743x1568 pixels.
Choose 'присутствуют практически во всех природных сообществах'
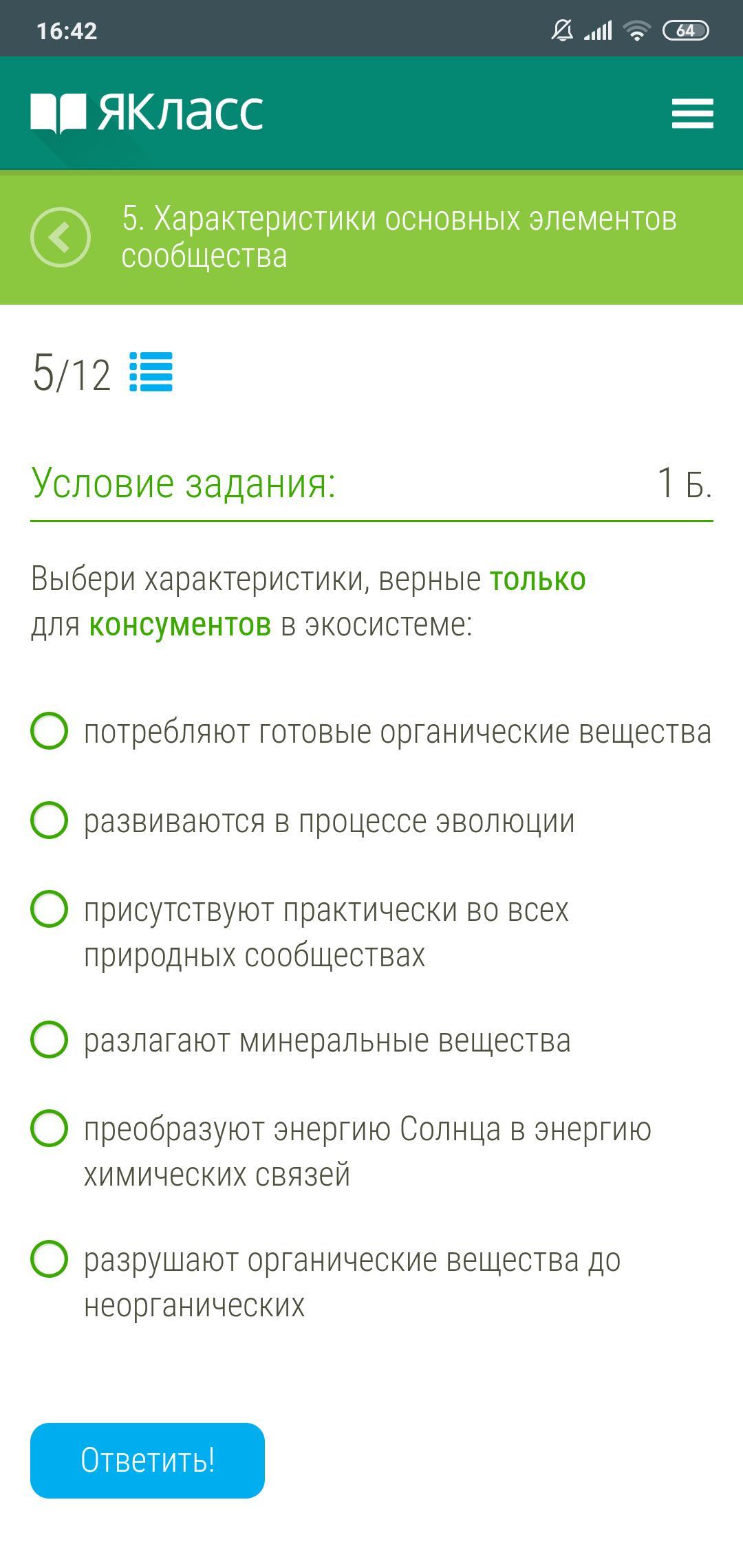(x=50, y=909)
